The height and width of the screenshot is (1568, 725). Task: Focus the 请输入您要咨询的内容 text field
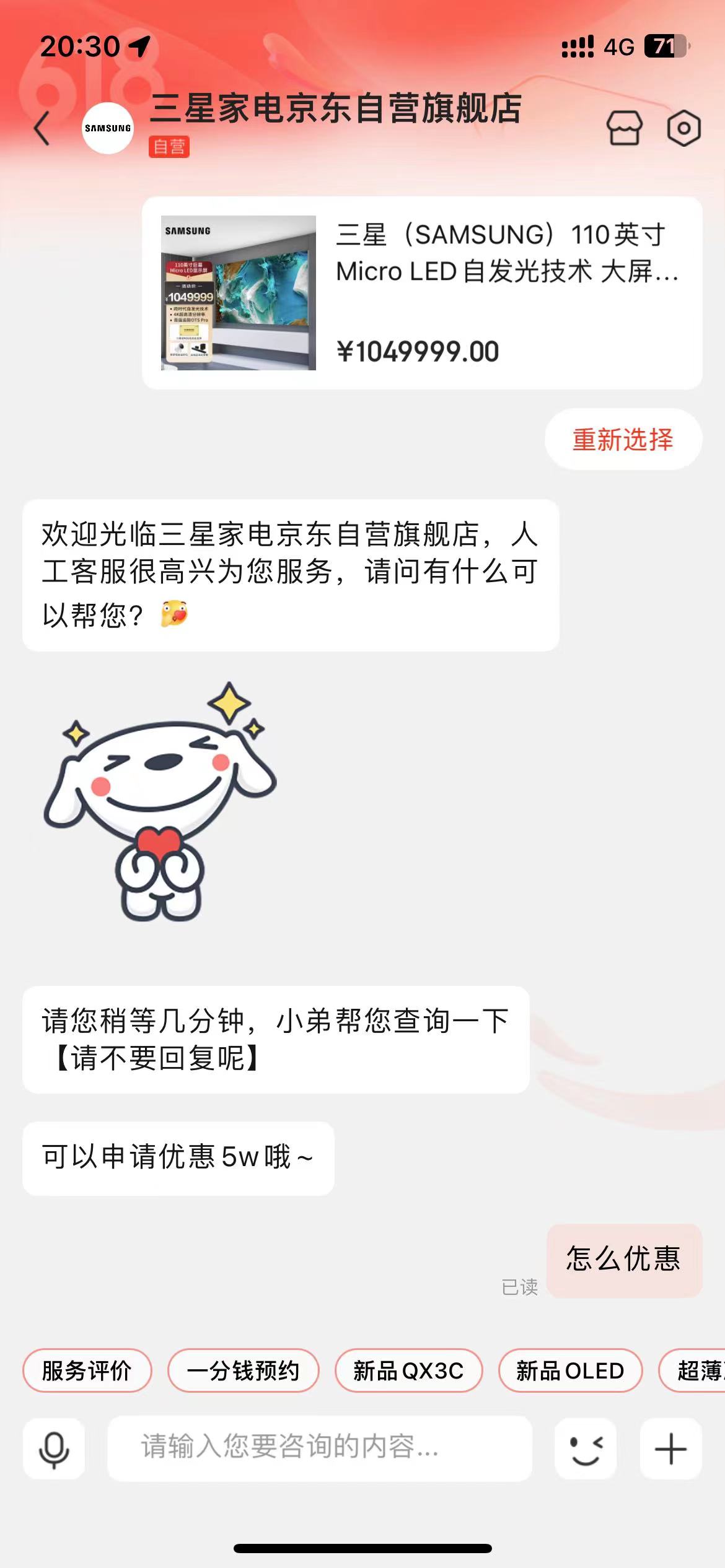click(x=319, y=1447)
